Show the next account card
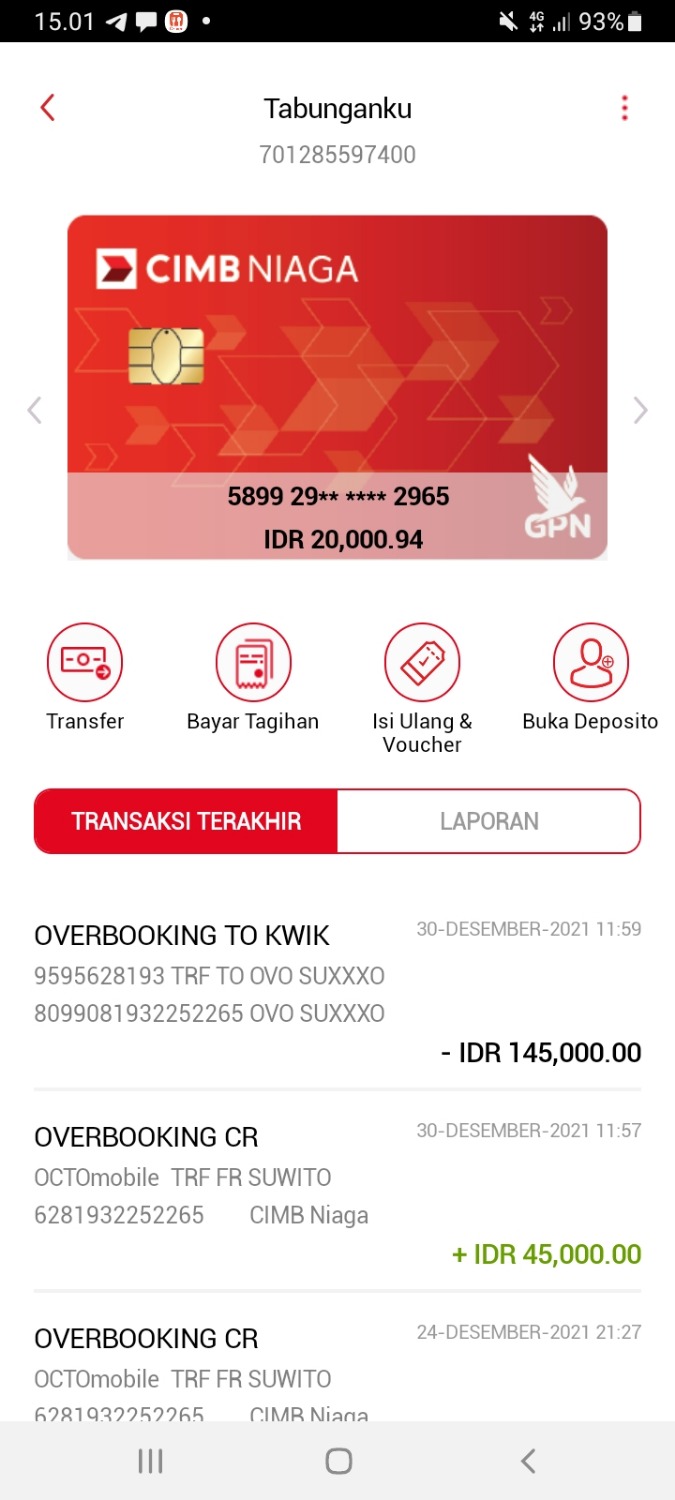The height and width of the screenshot is (1500, 675). click(x=640, y=410)
